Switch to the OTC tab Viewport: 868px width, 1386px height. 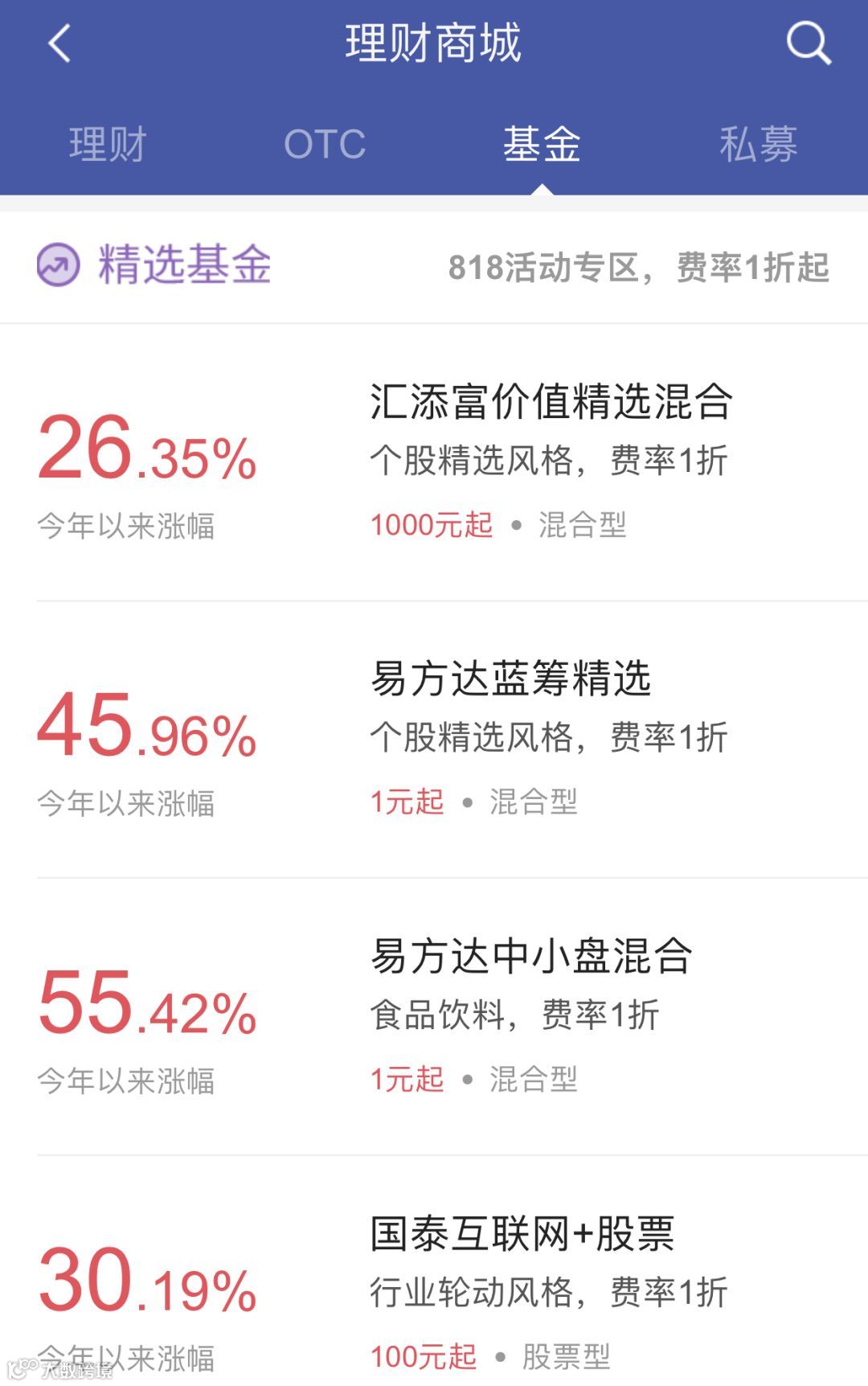(x=325, y=145)
